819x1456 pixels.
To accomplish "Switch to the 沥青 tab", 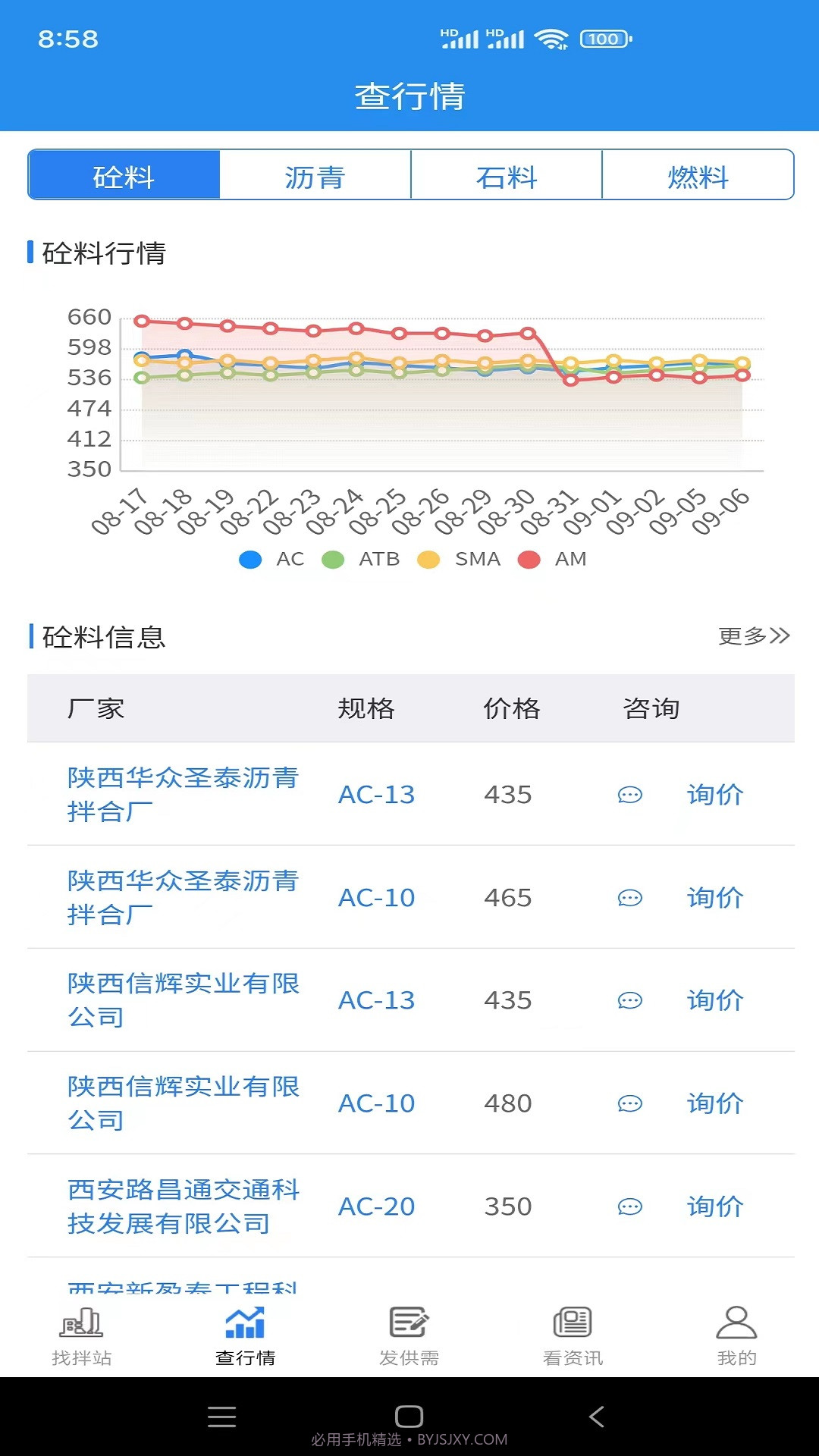I will coord(314,177).
